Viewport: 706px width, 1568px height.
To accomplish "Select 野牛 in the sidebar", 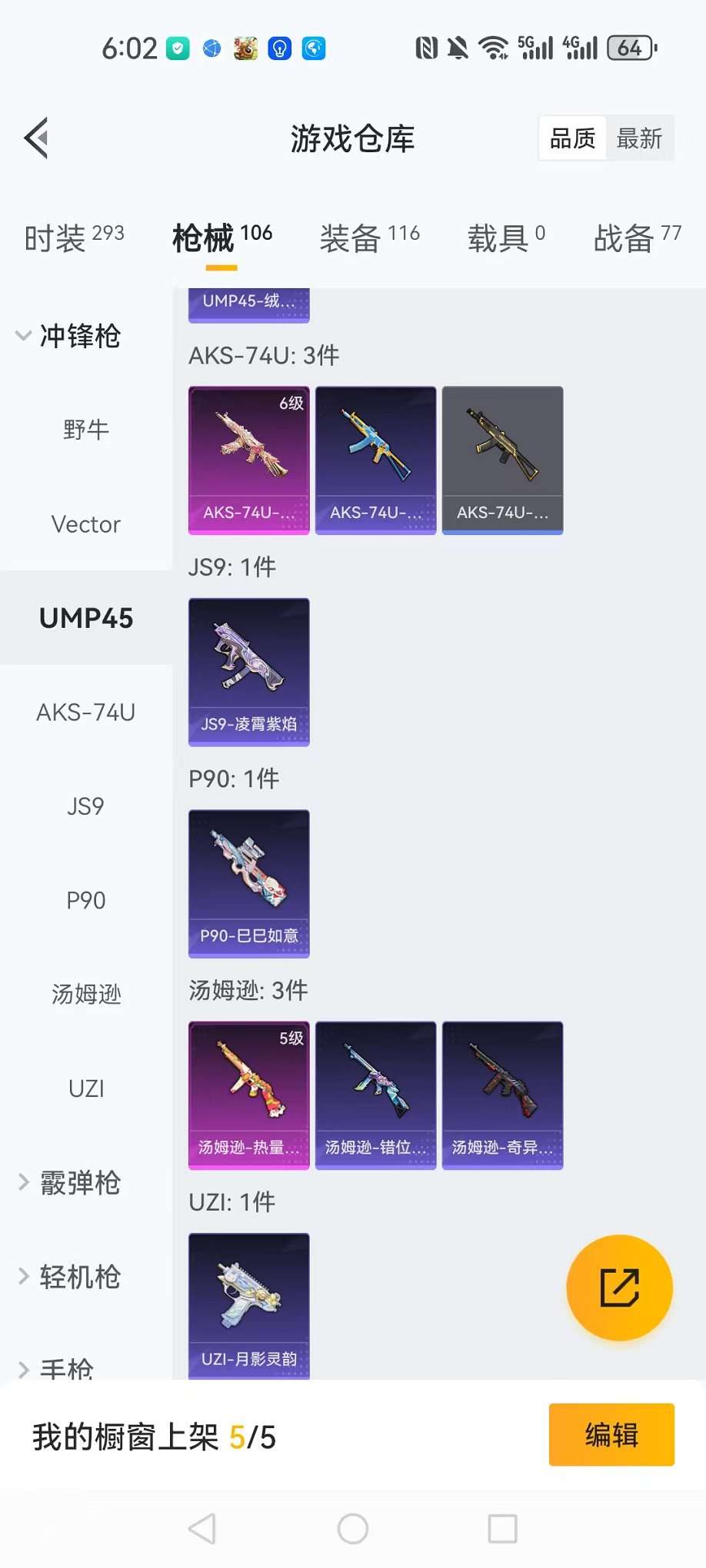I will (86, 430).
